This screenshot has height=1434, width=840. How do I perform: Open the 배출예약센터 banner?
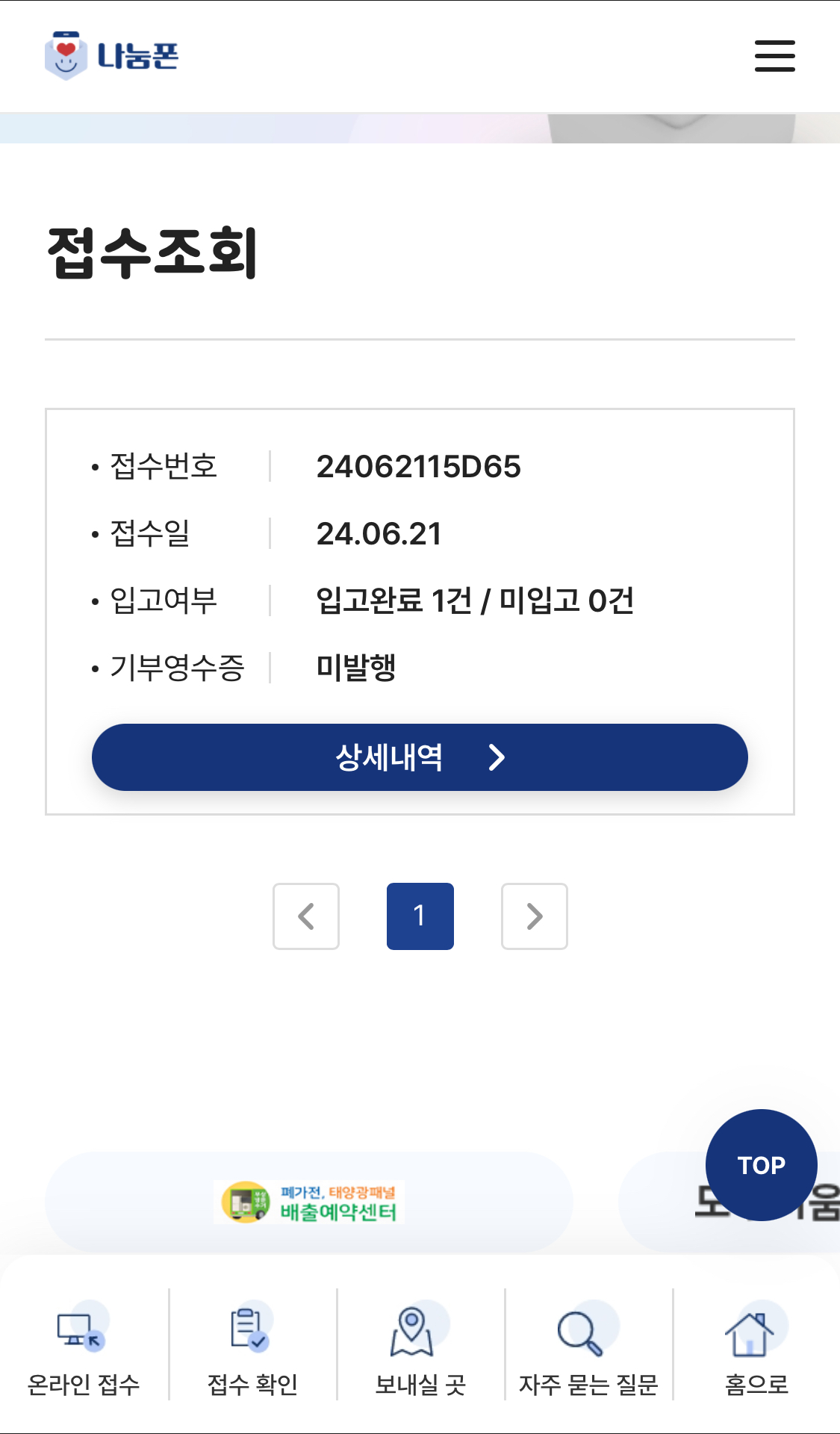[309, 1202]
